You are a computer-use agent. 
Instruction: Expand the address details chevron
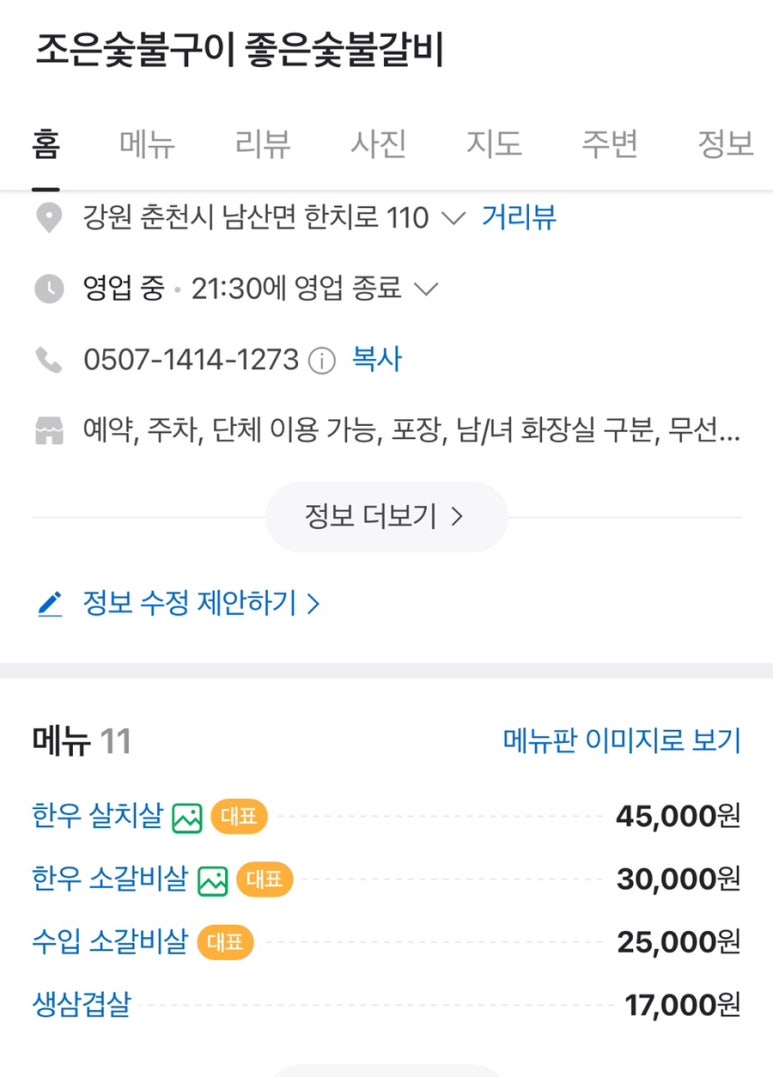coord(453,218)
